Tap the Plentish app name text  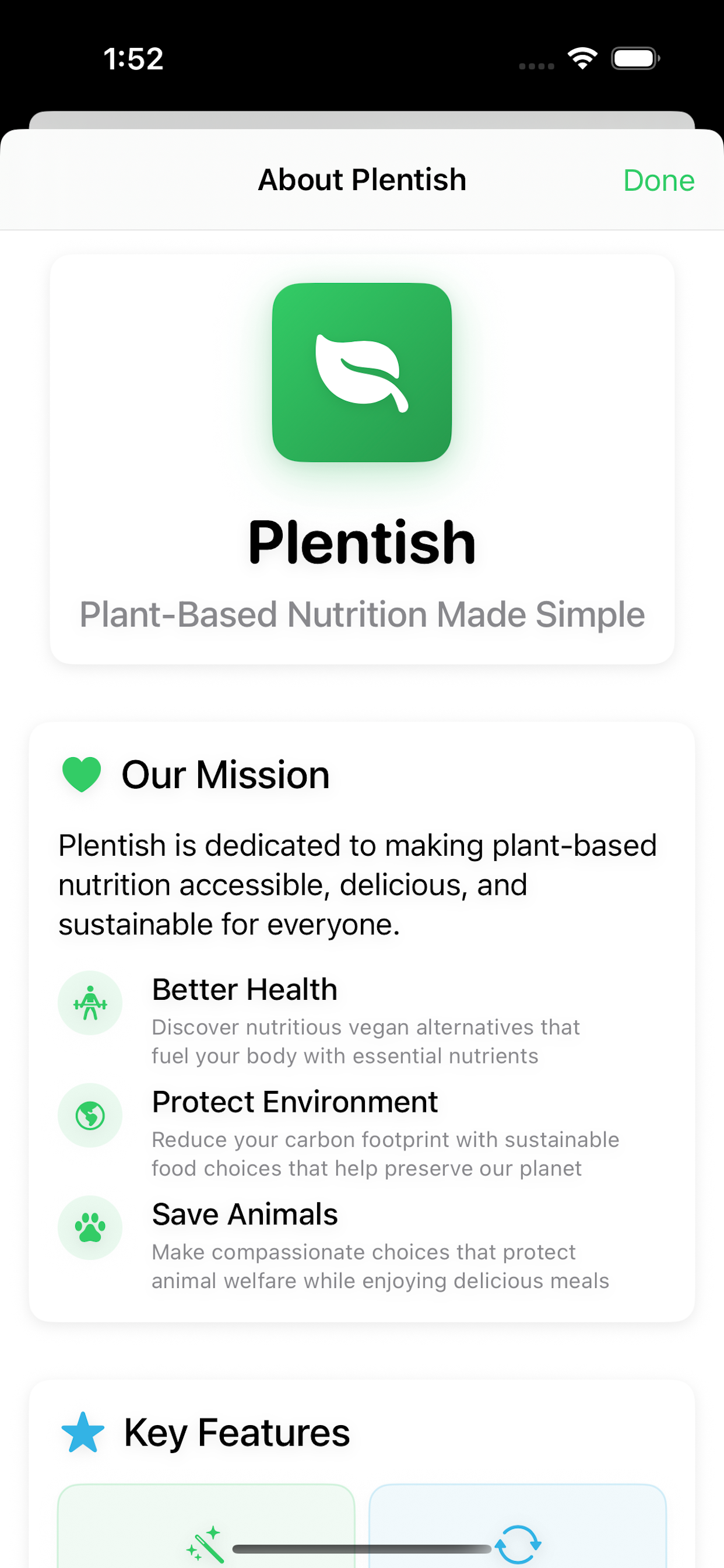pyautogui.click(x=362, y=541)
